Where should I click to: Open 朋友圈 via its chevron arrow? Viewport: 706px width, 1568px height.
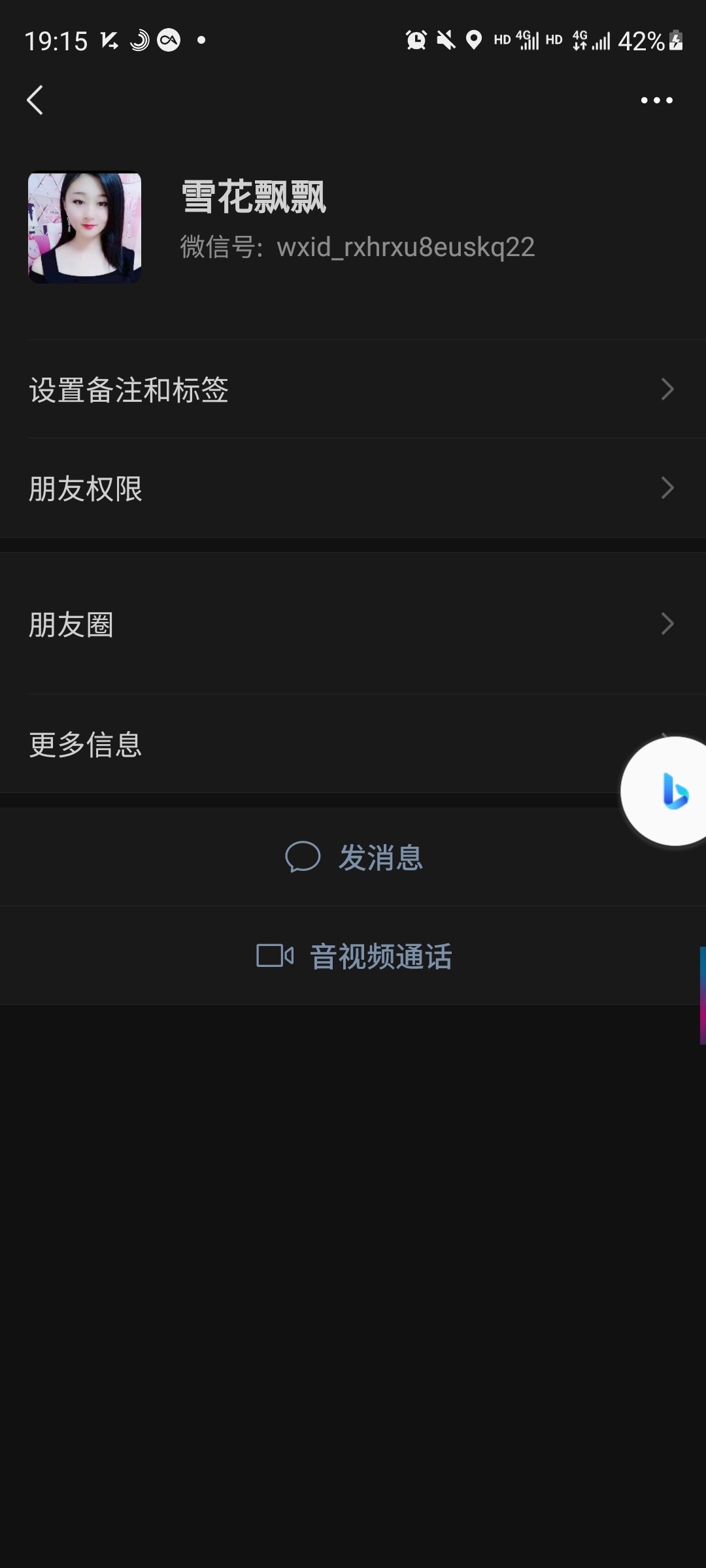667,625
